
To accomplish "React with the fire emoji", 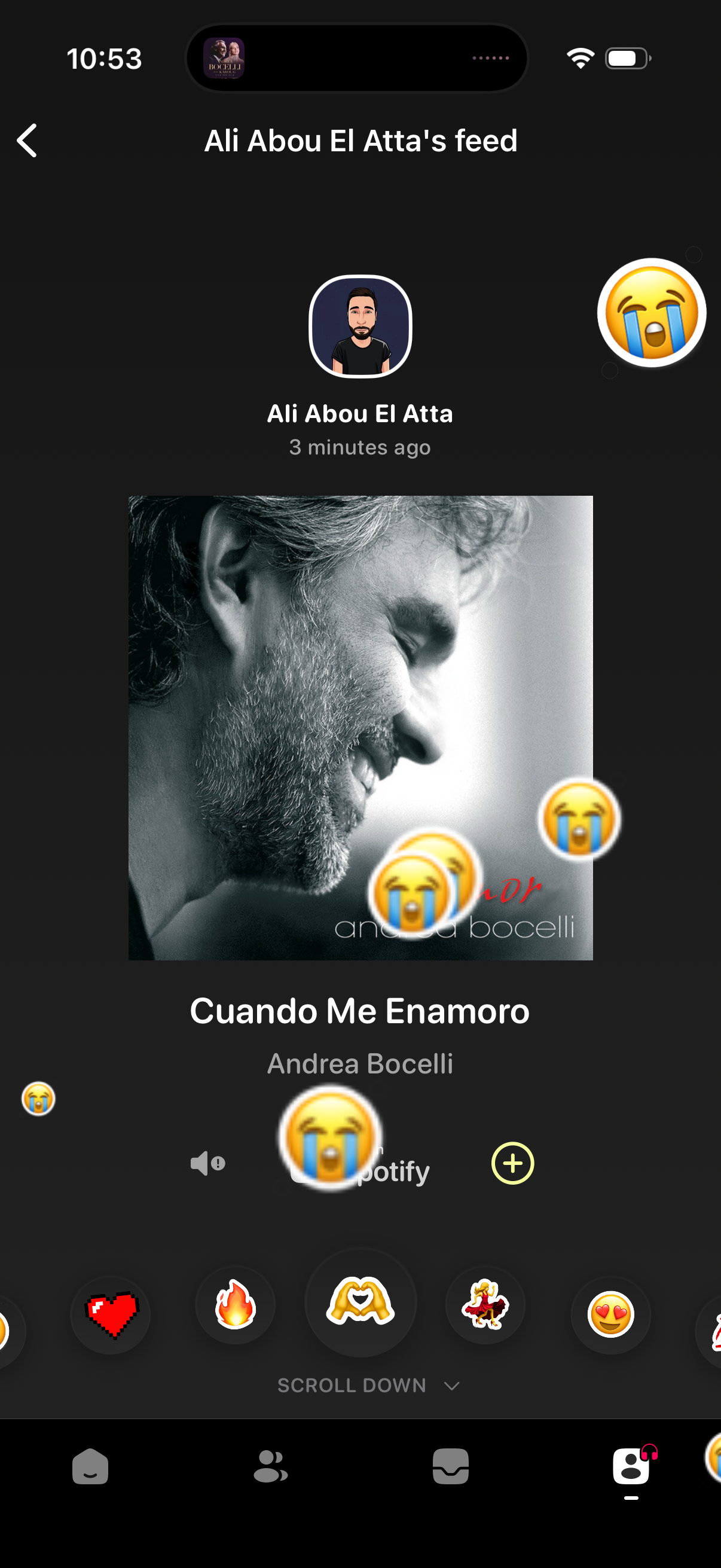I will [235, 1304].
